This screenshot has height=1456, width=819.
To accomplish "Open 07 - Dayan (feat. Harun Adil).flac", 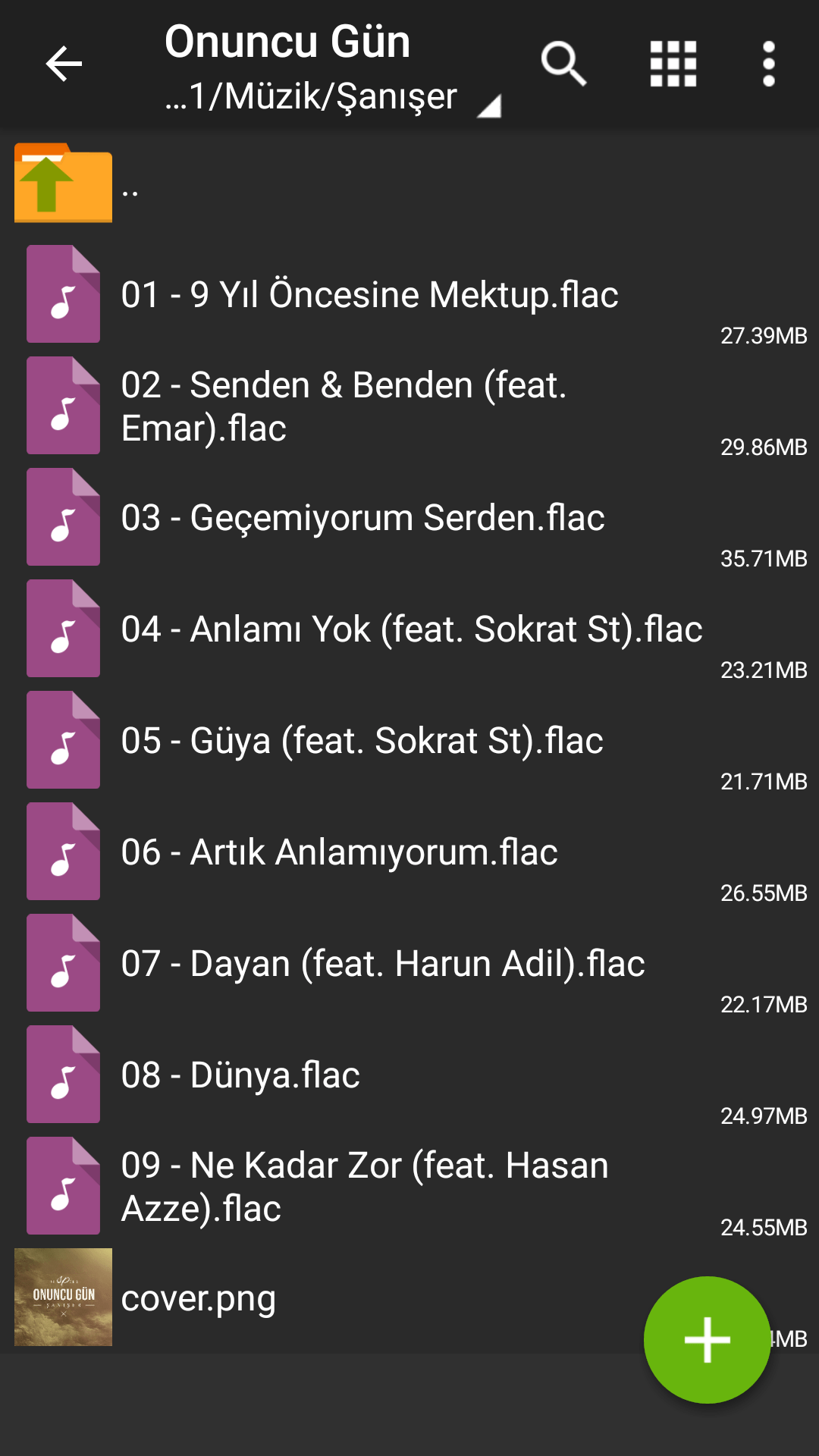I will [383, 964].
